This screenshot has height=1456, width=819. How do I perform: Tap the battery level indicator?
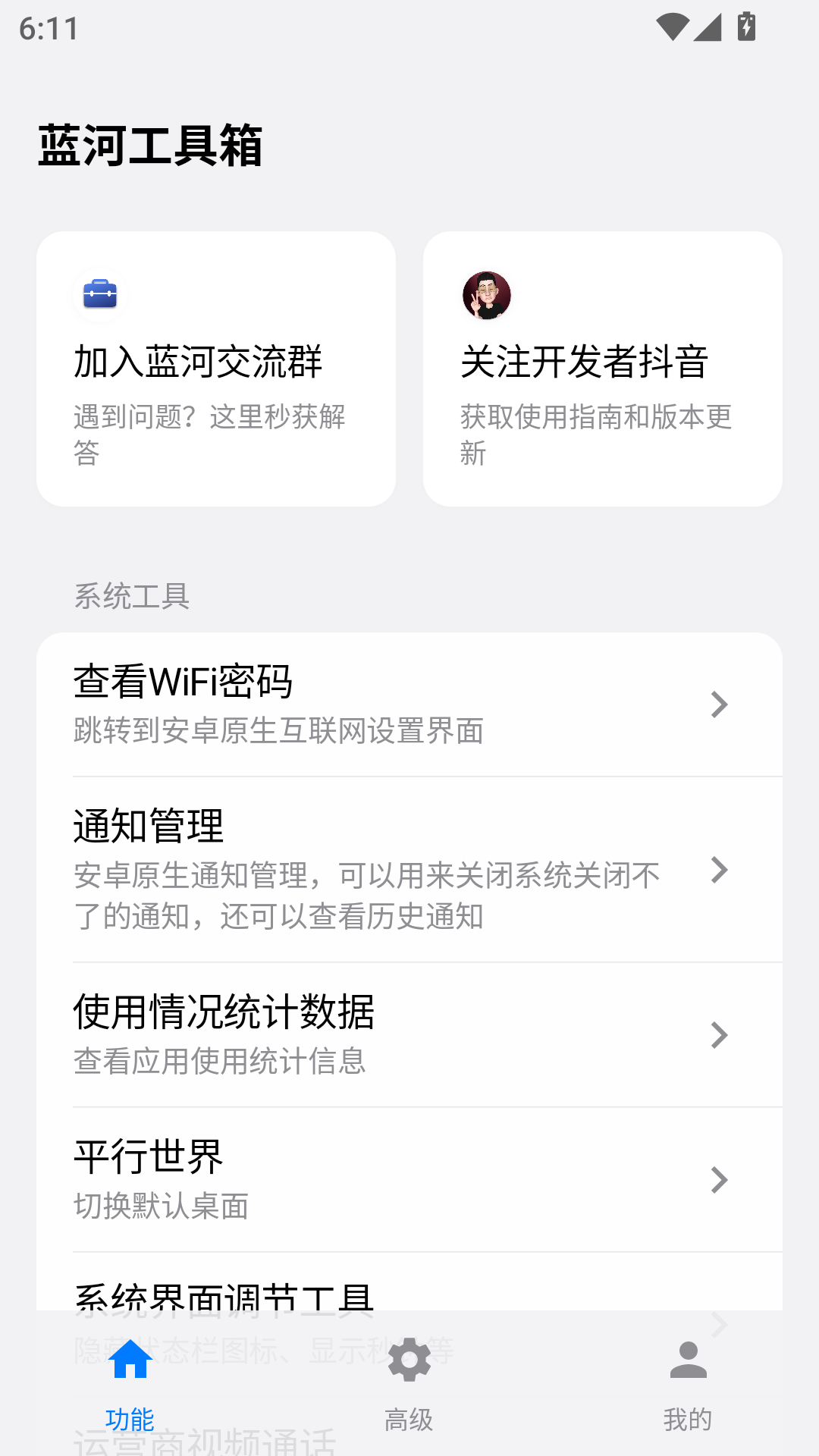[x=747, y=26]
